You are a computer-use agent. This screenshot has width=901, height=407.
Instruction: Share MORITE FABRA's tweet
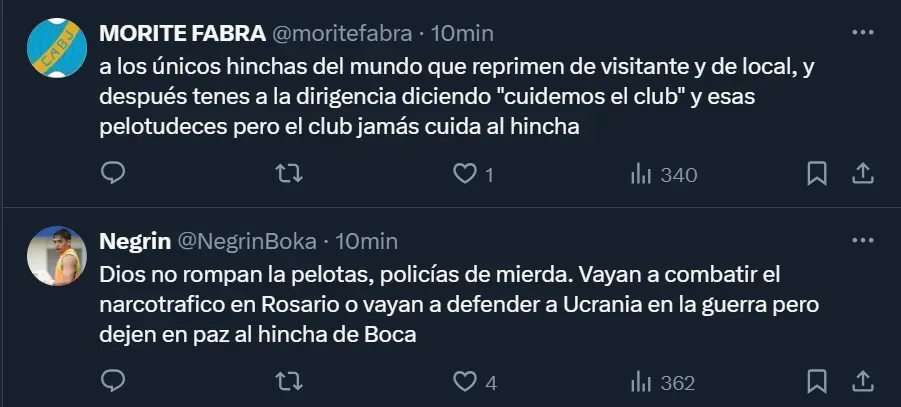pyautogui.click(x=862, y=174)
